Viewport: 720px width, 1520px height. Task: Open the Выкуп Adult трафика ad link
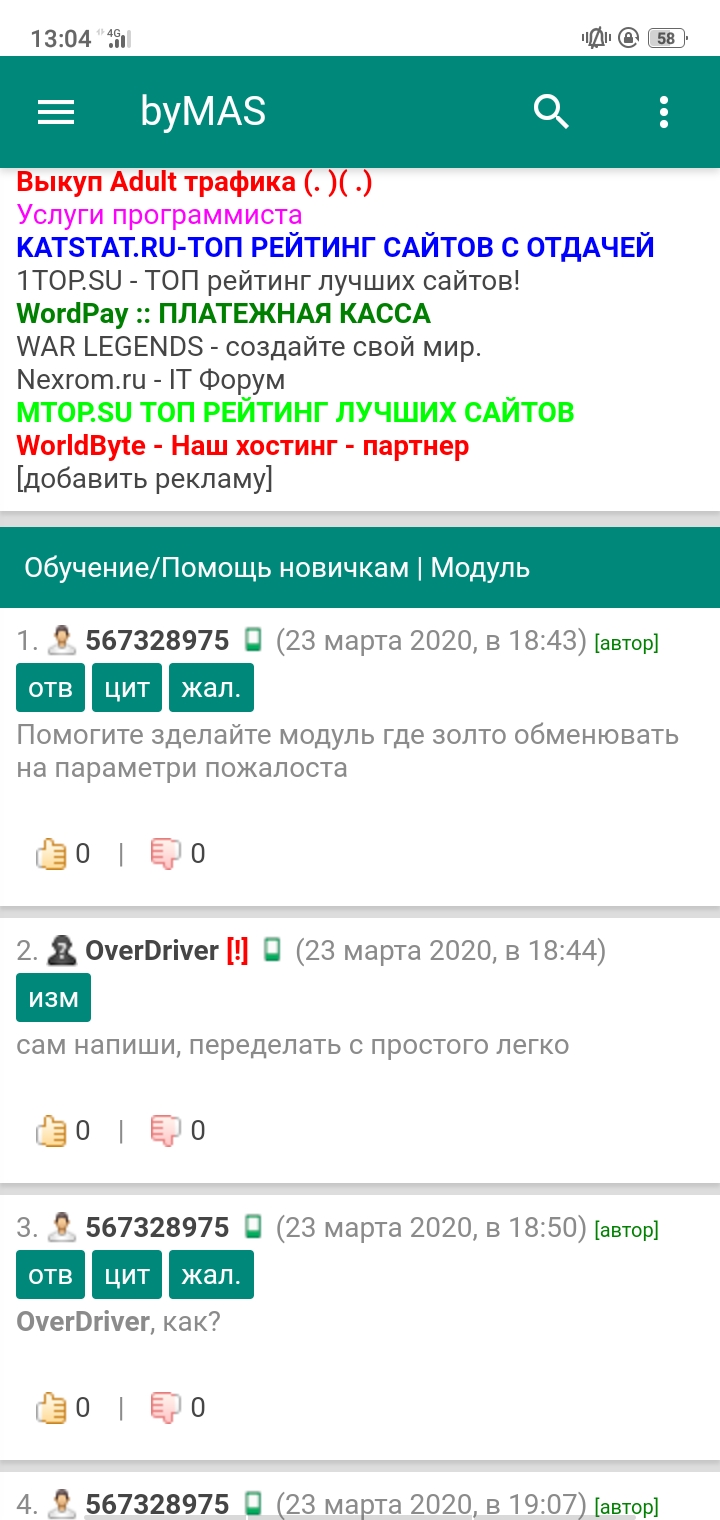(x=194, y=182)
